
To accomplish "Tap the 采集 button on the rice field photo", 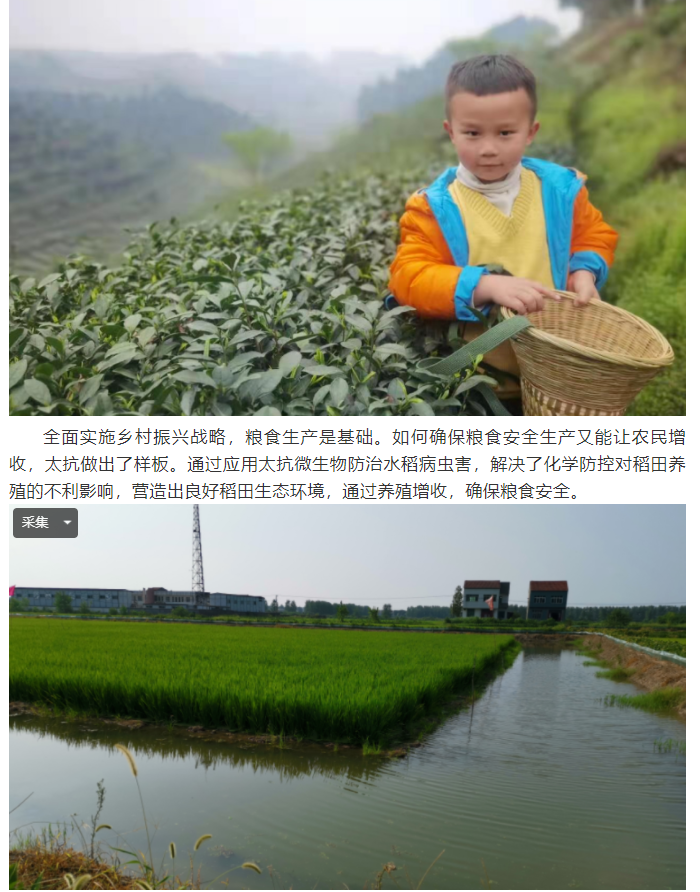I will tap(35, 523).
